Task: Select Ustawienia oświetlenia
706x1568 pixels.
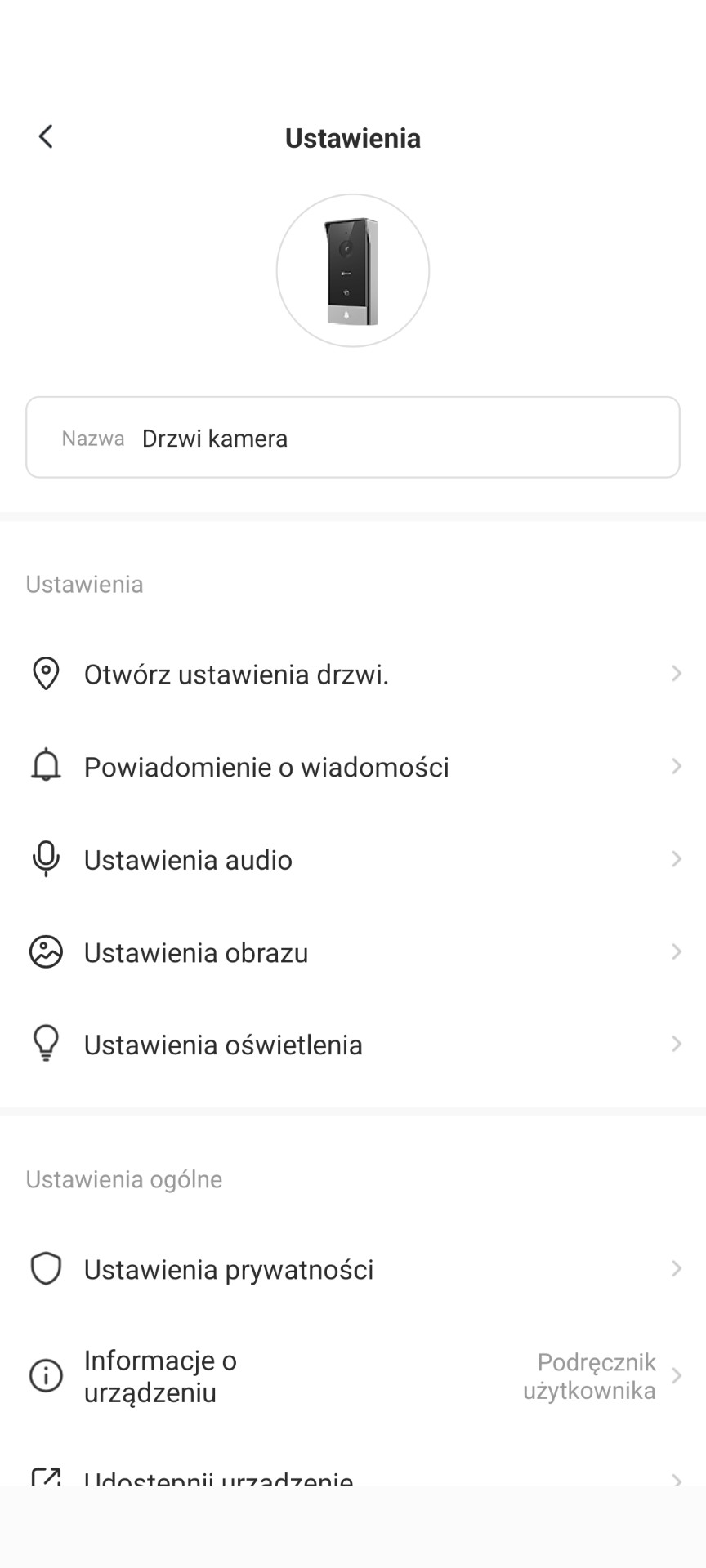Action: click(x=352, y=1045)
